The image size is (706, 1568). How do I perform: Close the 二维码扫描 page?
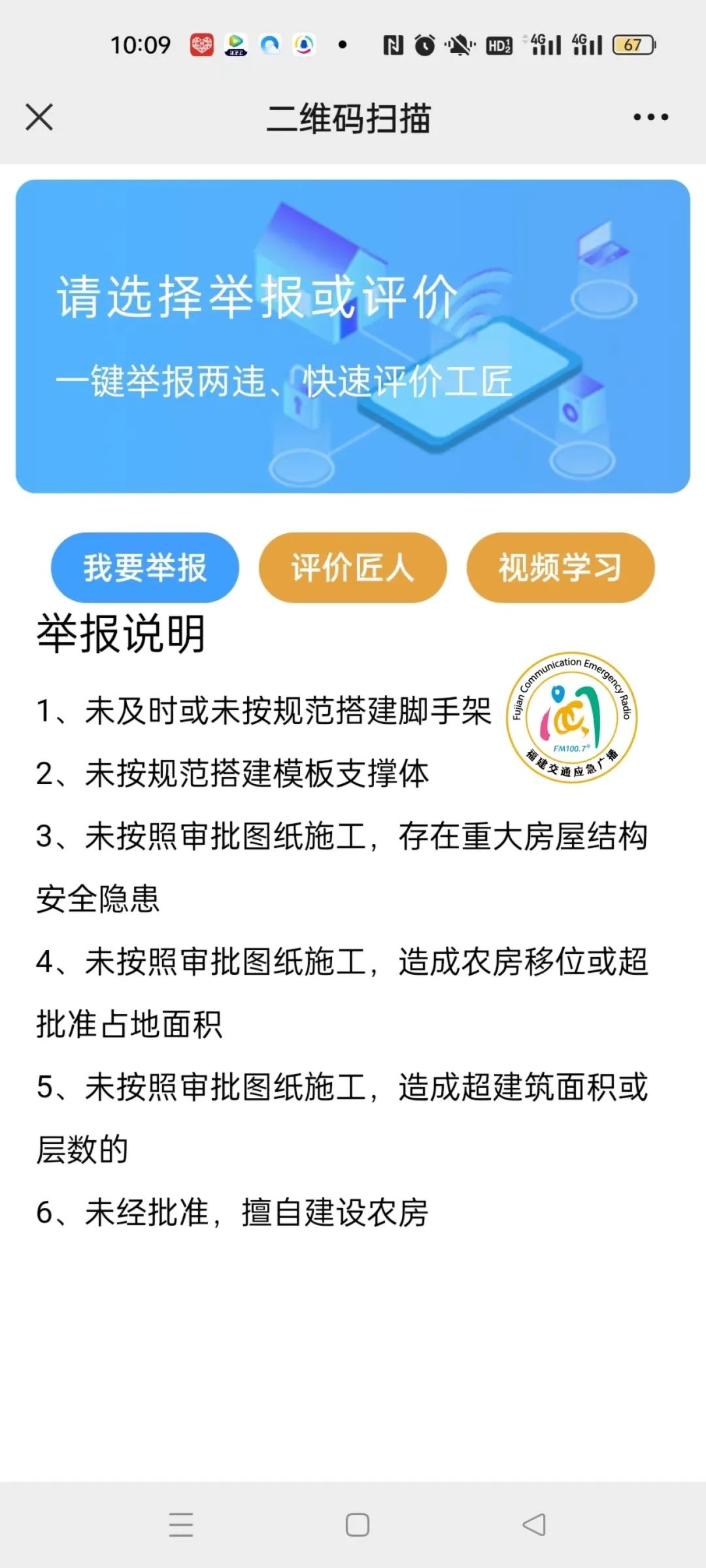pos(39,118)
